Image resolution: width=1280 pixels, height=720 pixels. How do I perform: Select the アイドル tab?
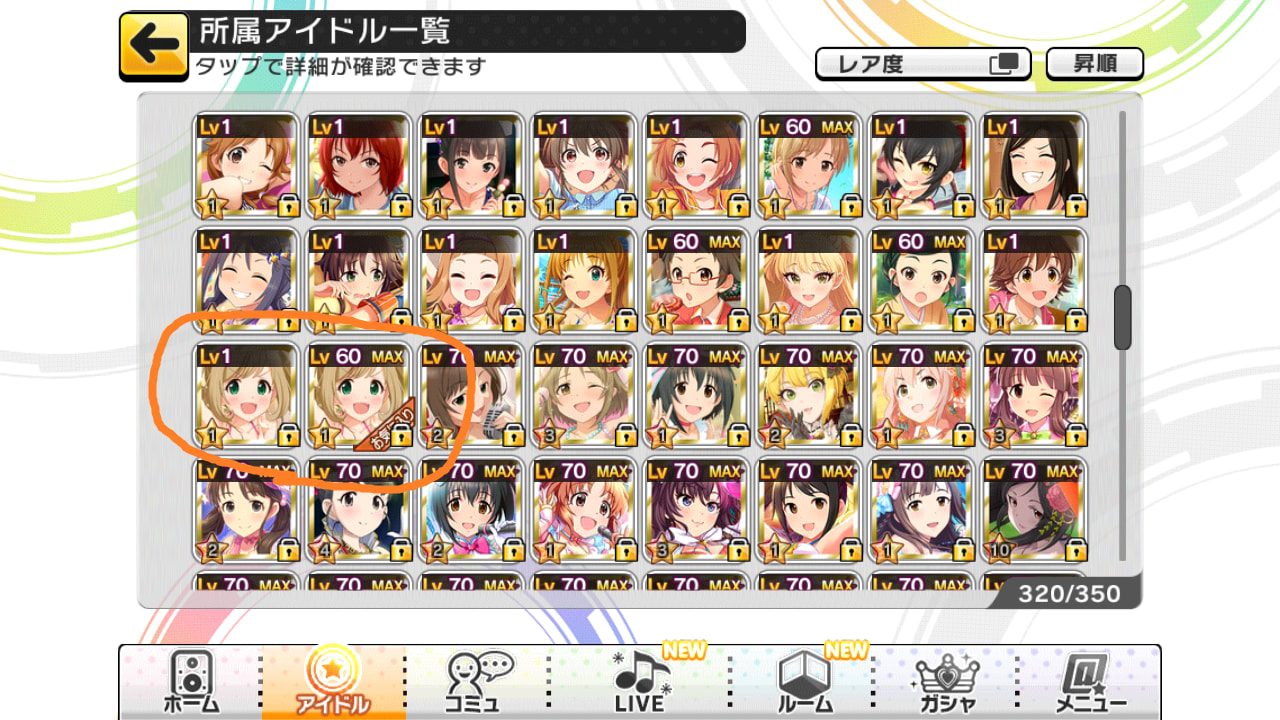pos(333,682)
